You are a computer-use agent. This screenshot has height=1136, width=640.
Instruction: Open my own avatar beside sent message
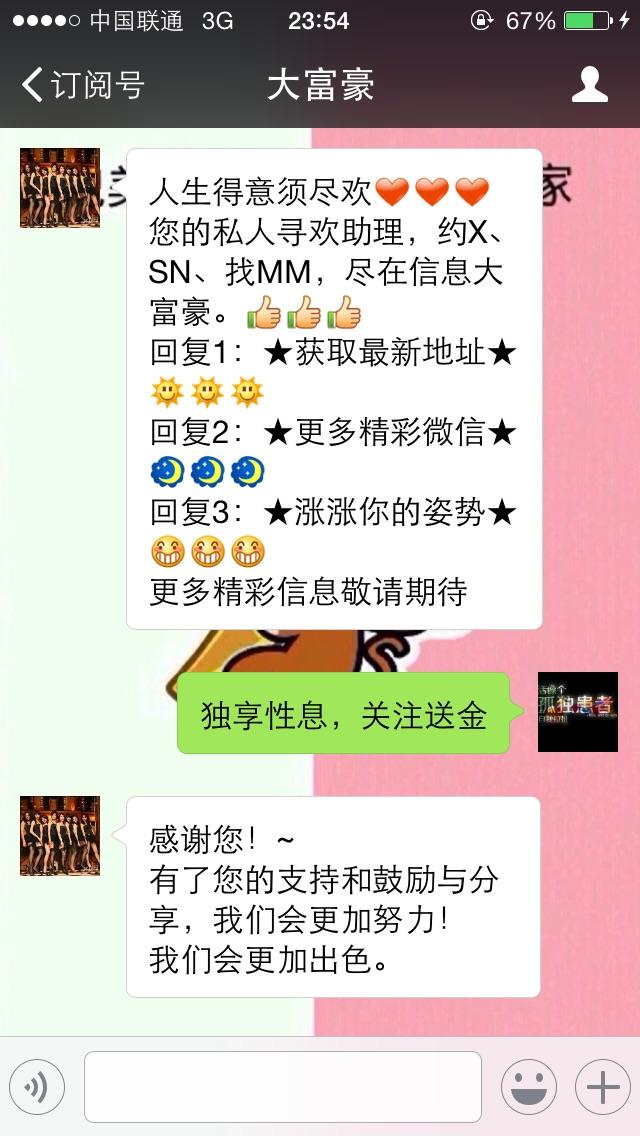578,712
